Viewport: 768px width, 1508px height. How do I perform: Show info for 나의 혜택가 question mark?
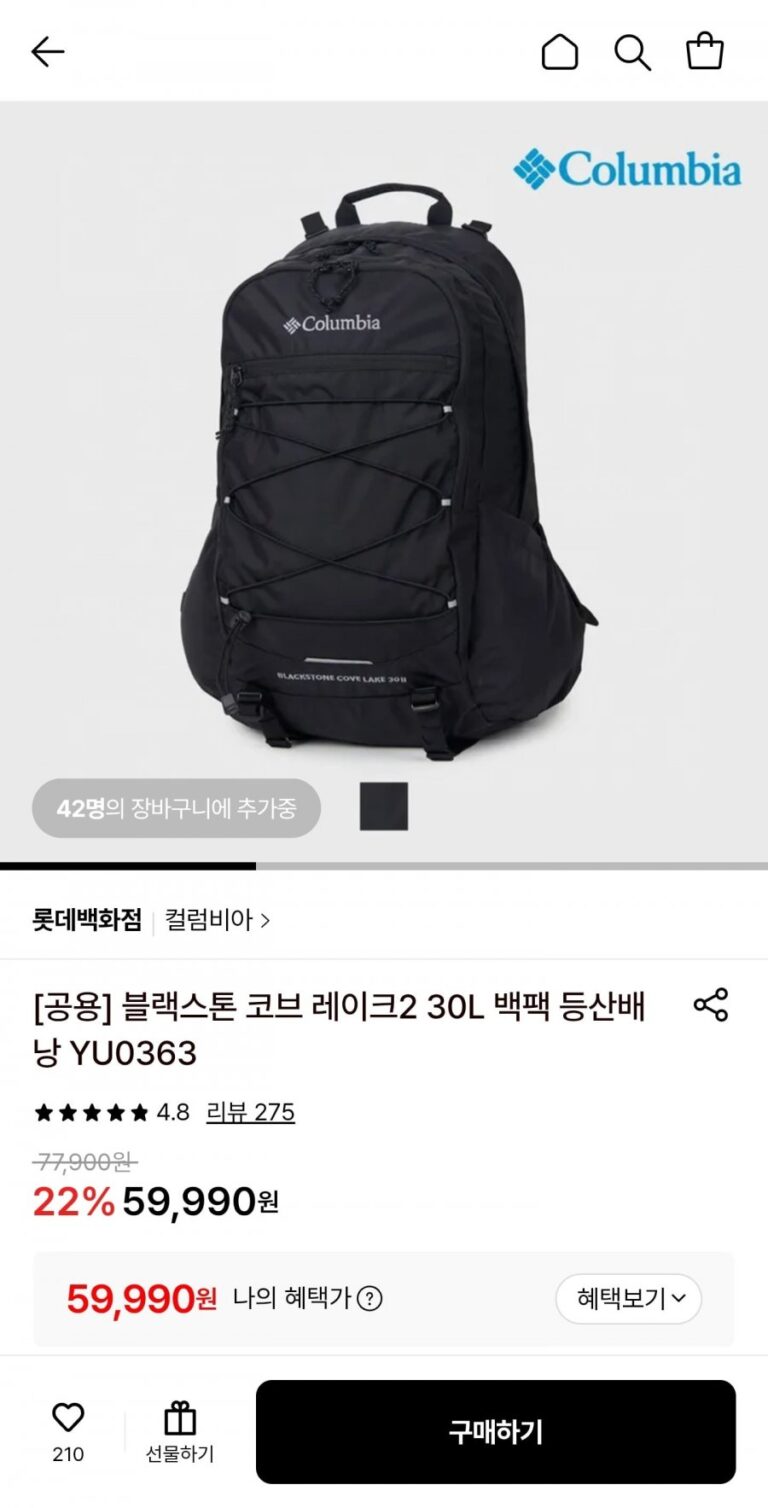tap(371, 1299)
